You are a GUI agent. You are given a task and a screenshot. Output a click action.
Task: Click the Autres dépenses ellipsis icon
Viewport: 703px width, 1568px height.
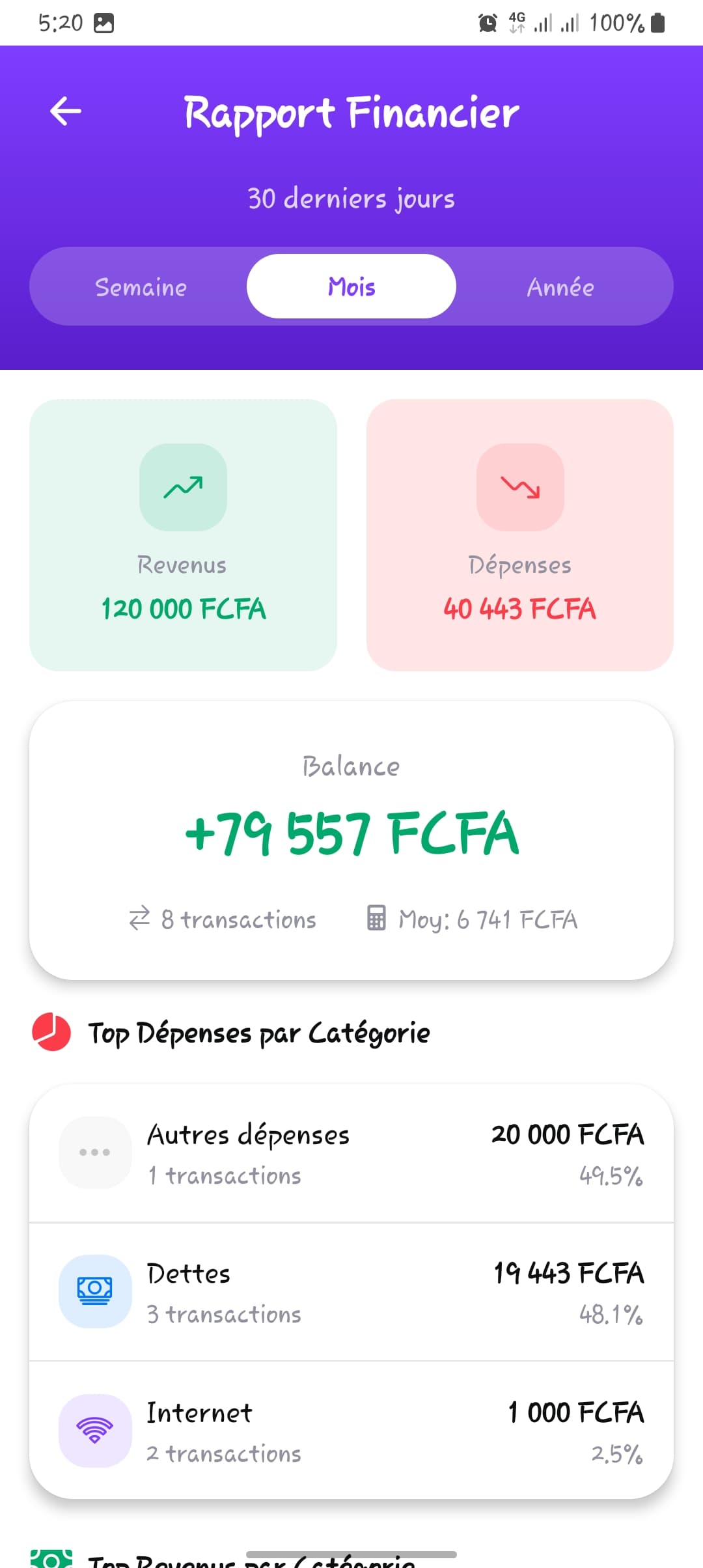click(94, 1153)
